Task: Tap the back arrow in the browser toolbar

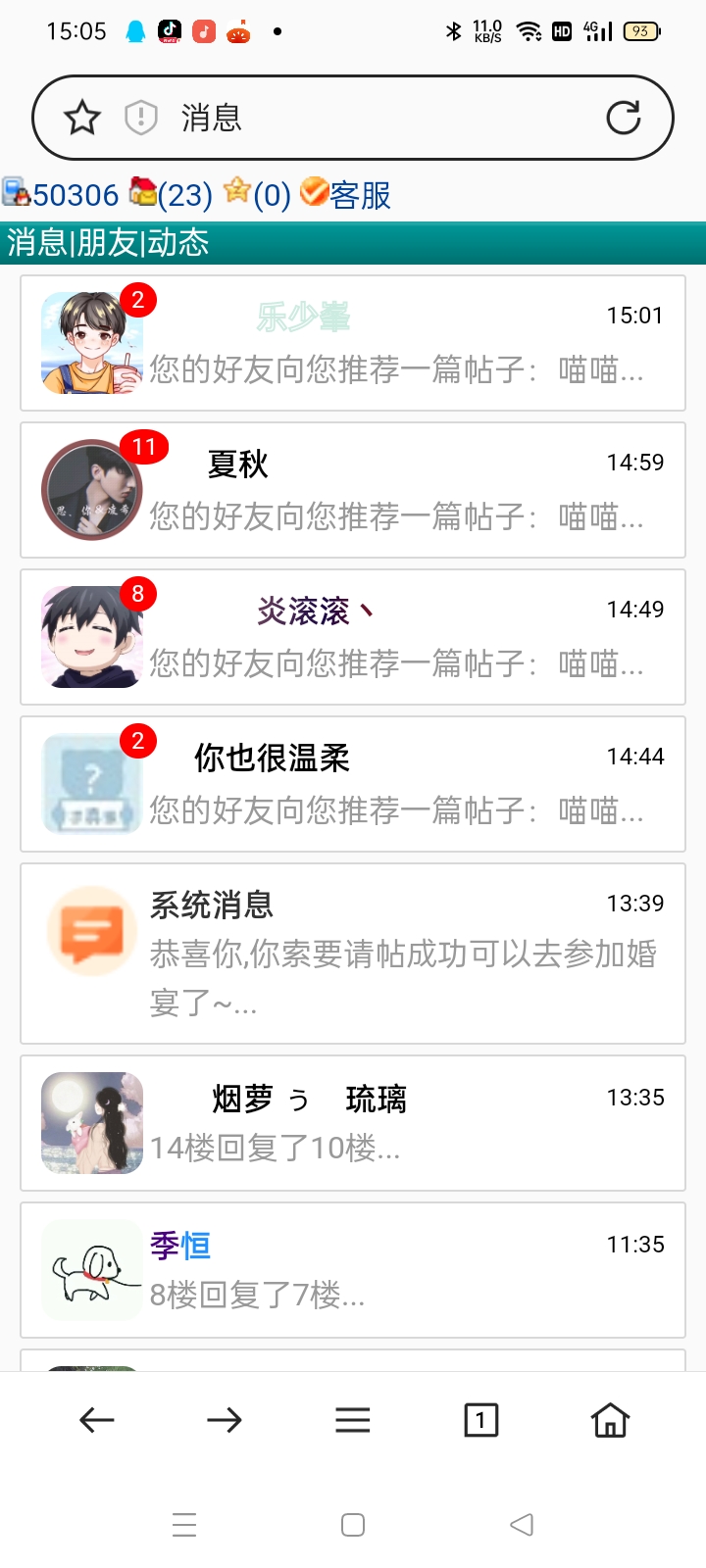Action: coord(96,1419)
